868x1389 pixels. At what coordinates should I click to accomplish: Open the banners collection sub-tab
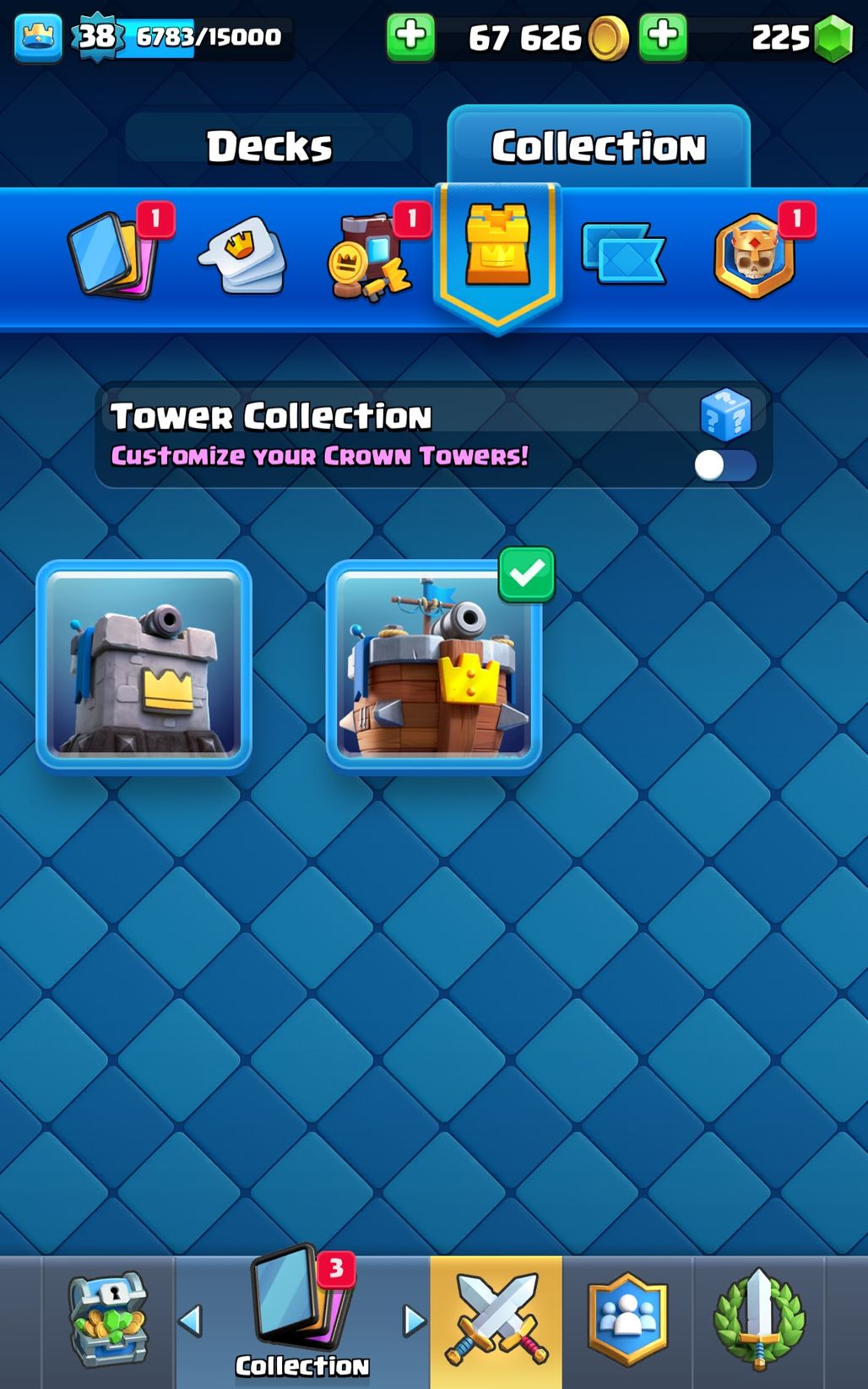pos(623,254)
